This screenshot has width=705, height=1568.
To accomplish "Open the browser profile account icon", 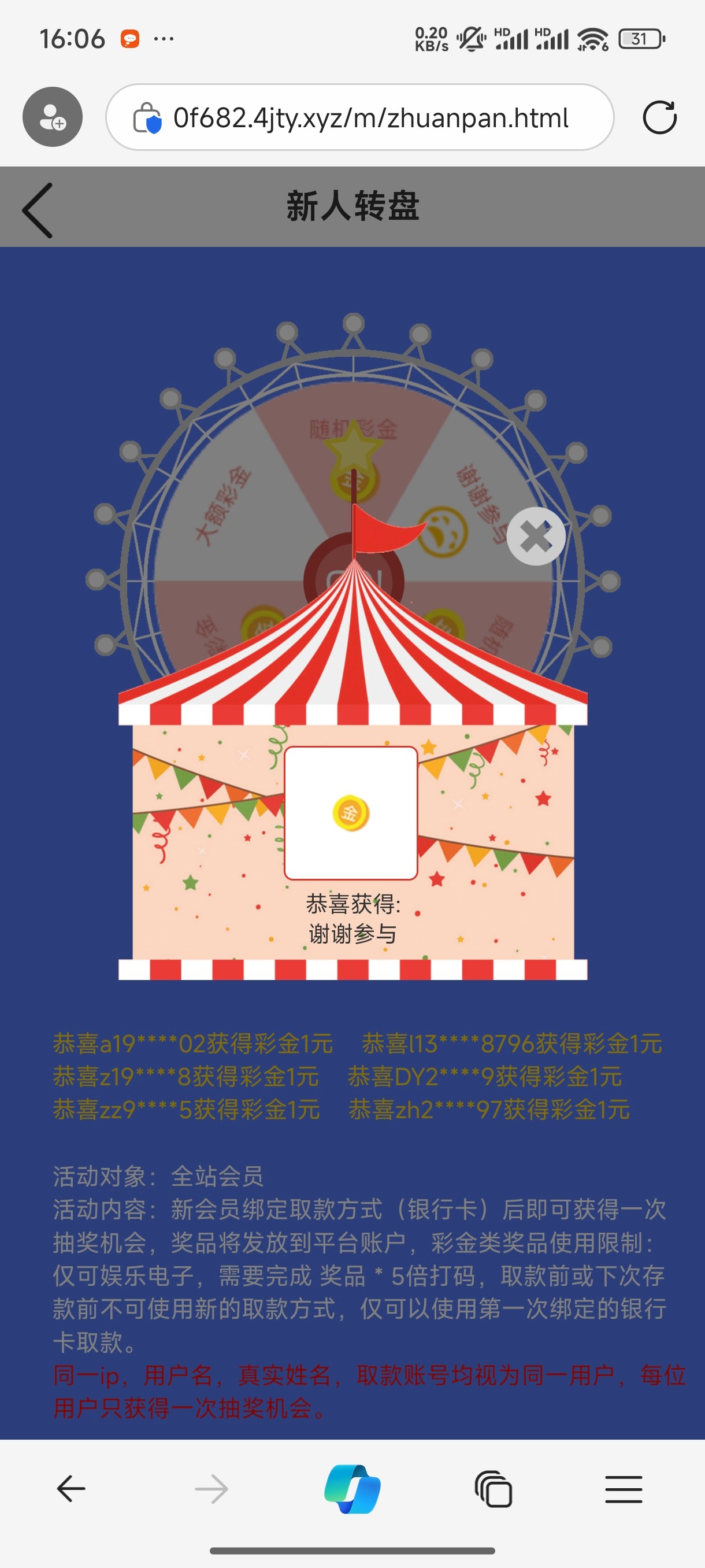I will pos(53,117).
